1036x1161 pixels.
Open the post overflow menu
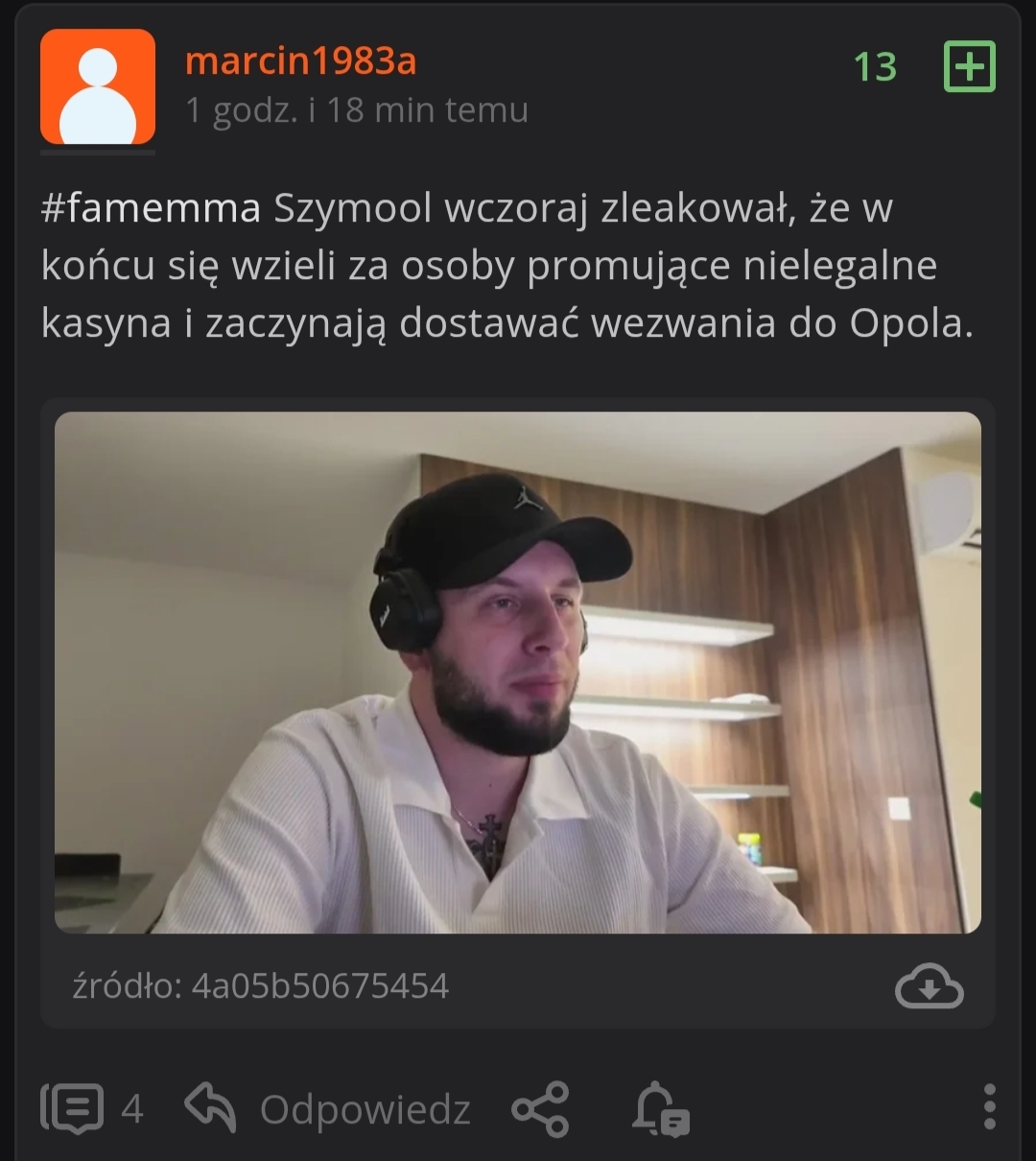(x=989, y=1107)
